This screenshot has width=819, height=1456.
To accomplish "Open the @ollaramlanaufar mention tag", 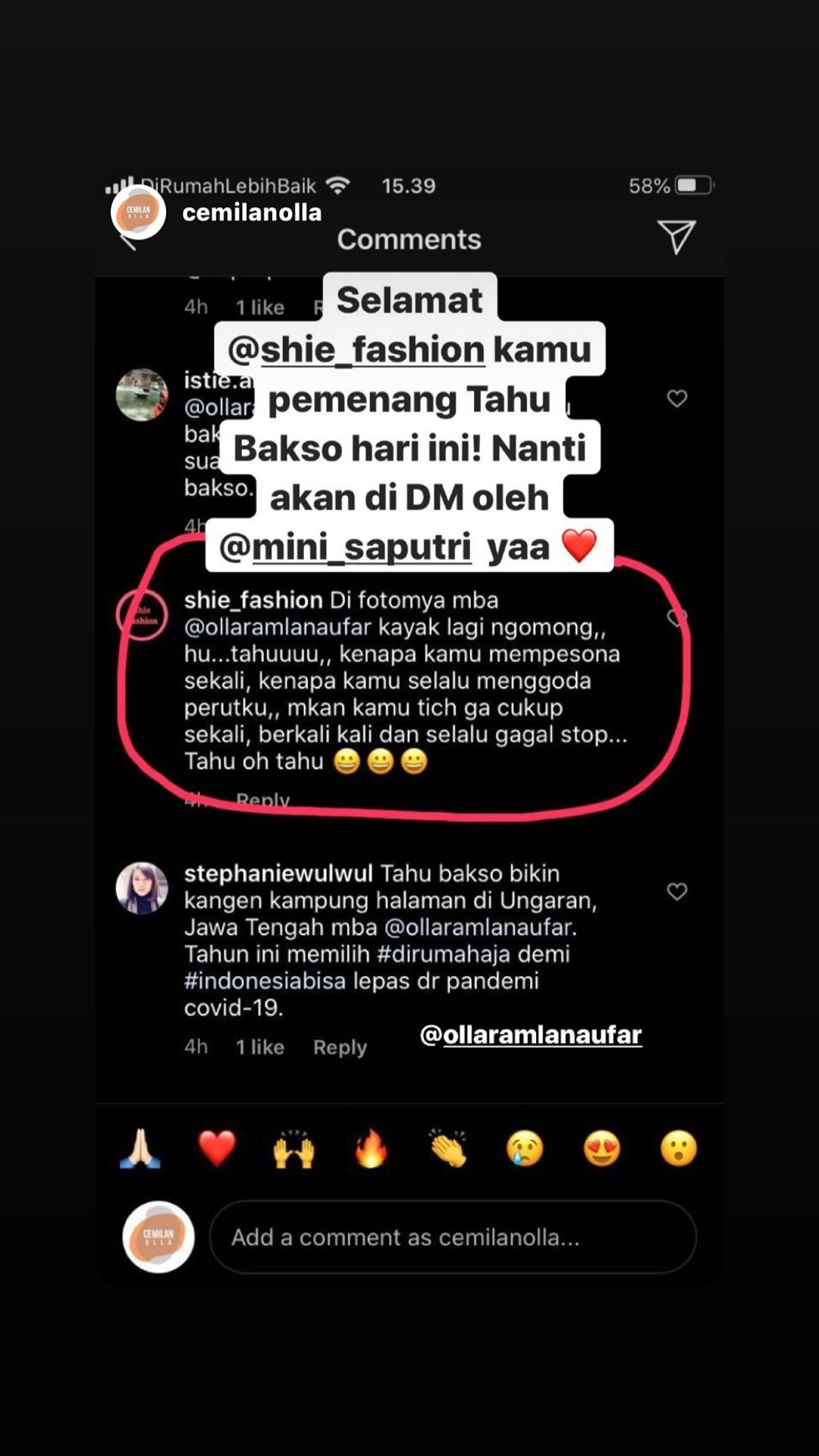I will (531, 1034).
